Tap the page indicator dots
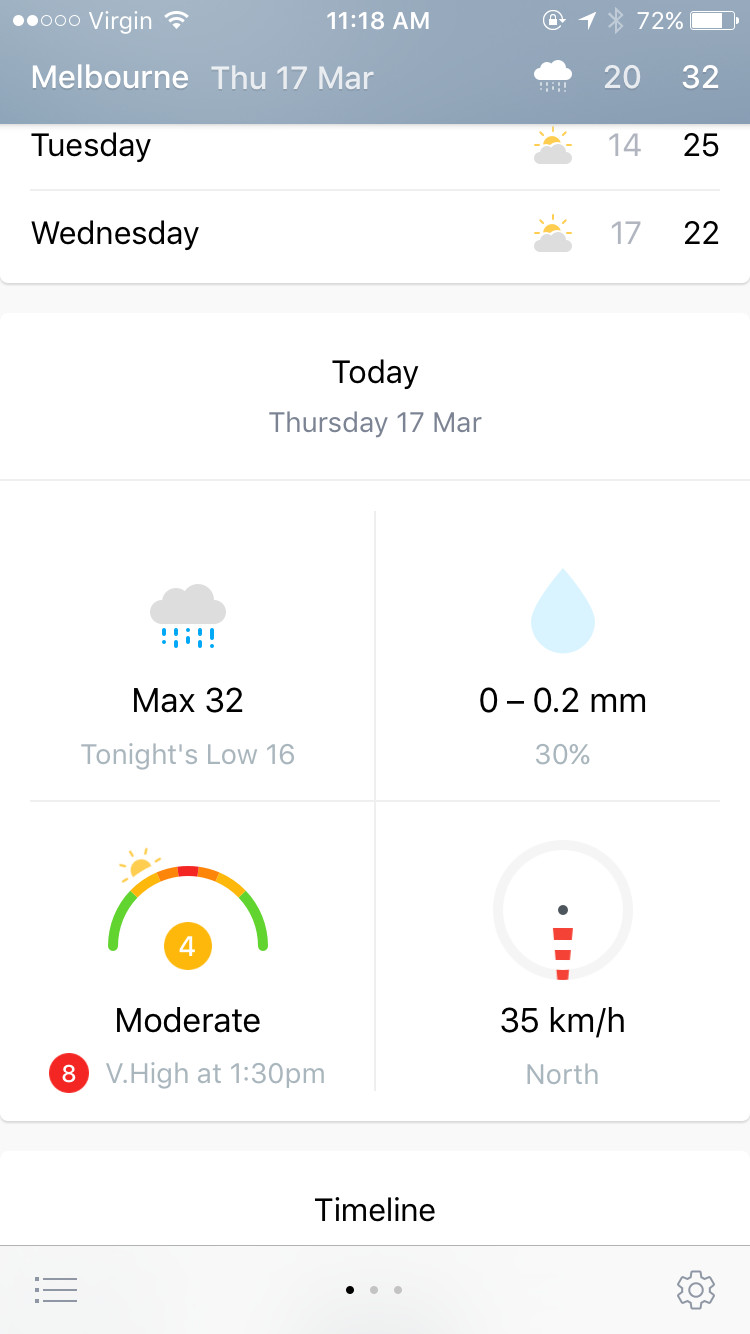The image size is (750, 1334). point(374,1290)
